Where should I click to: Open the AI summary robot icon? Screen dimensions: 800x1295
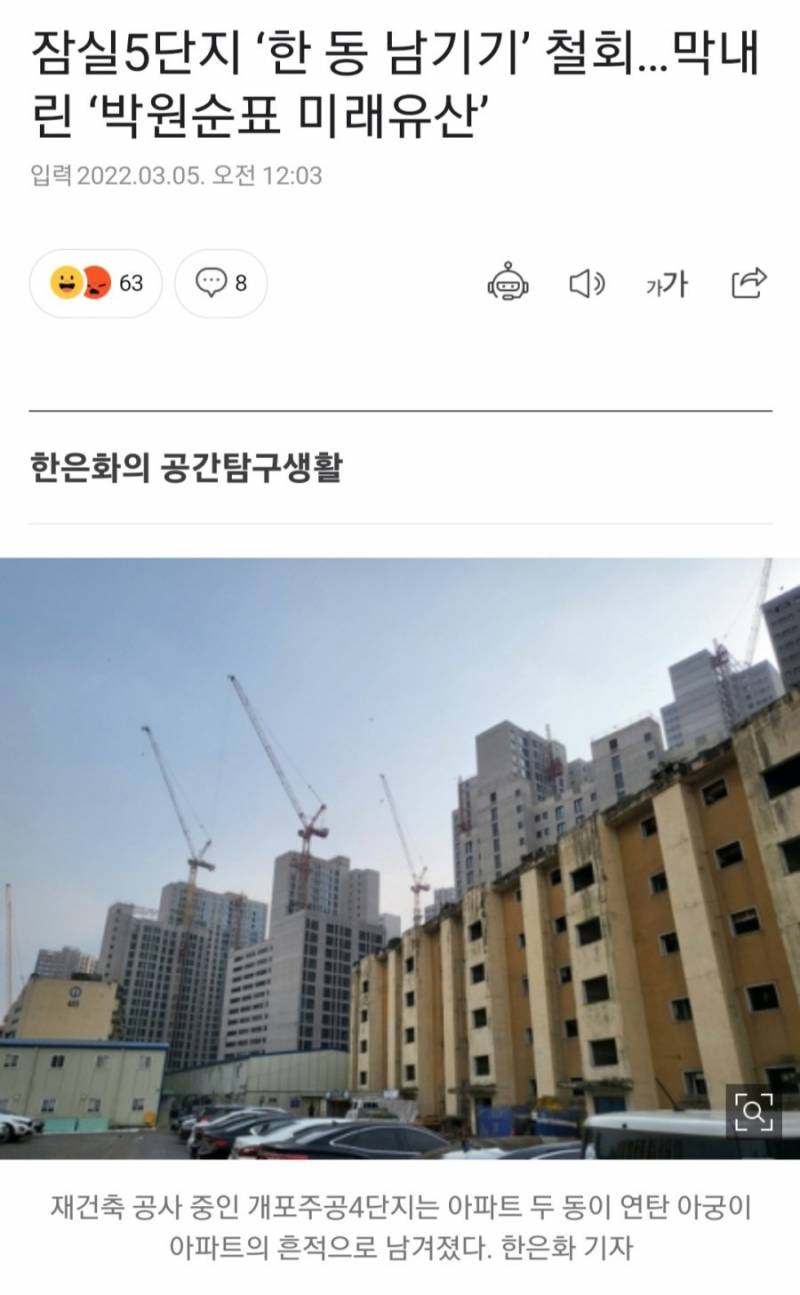pos(508,284)
